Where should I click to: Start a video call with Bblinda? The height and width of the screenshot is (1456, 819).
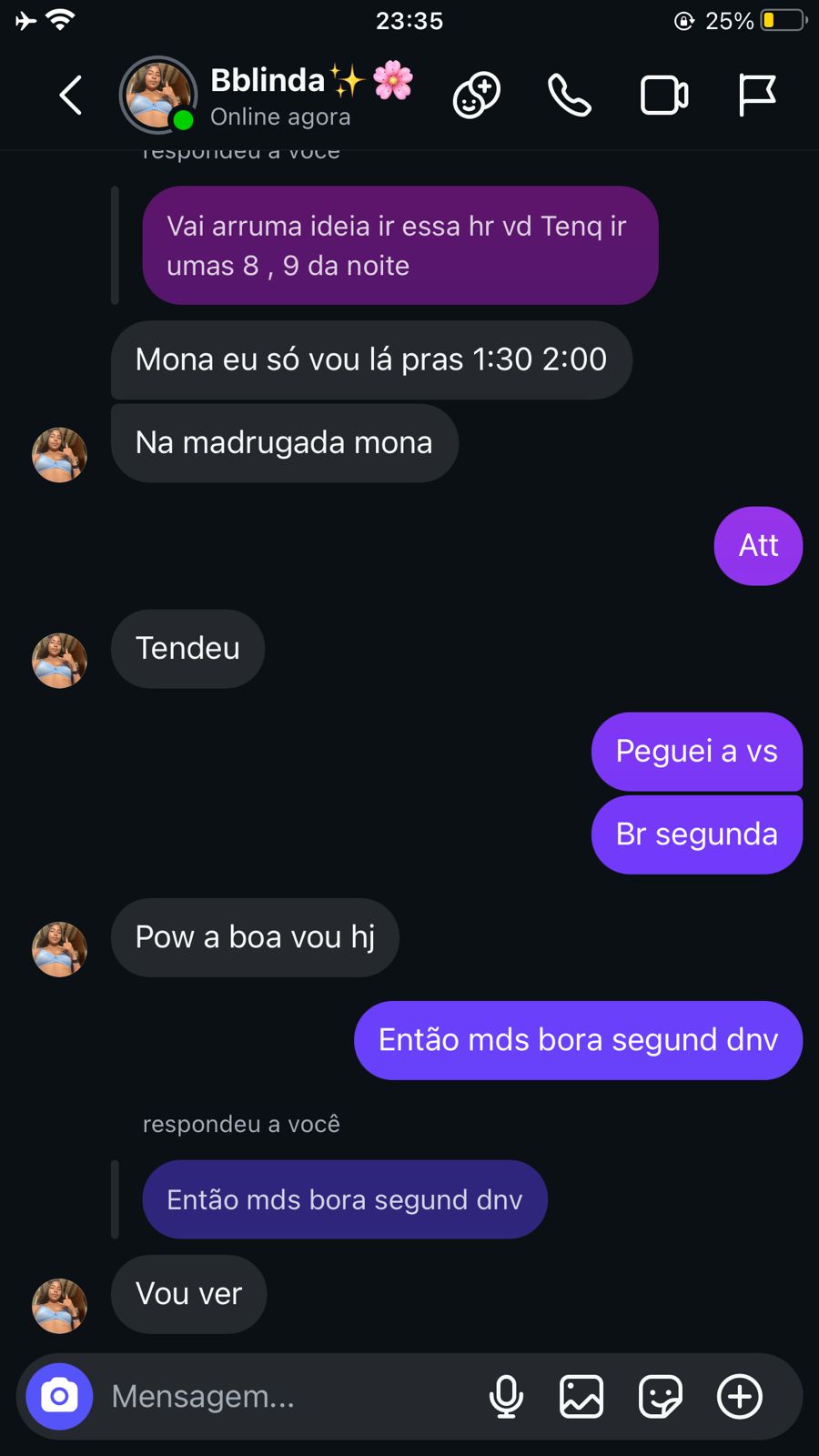click(664, 96)
